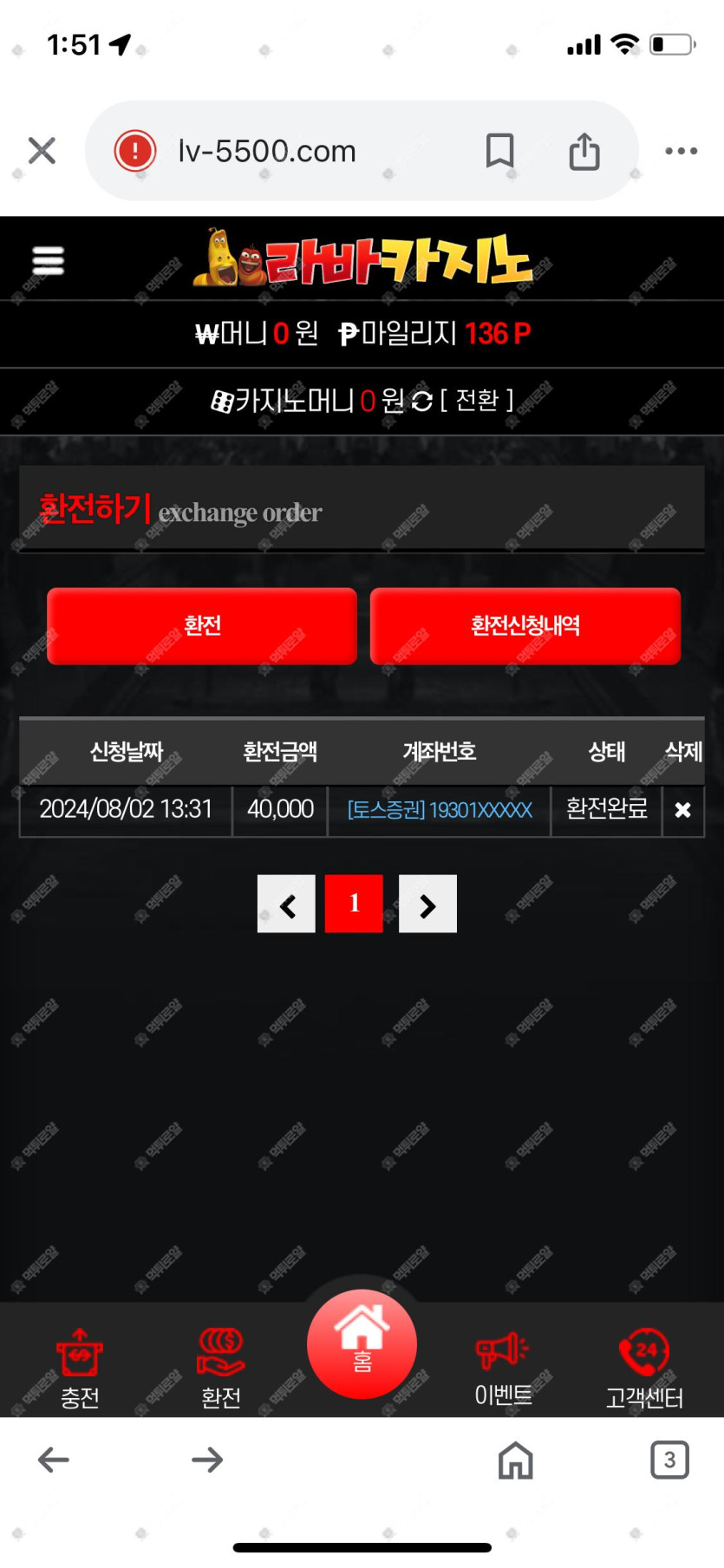724x1568 pixels.
Task: Tap the 전환 convert link
Action: coord(477,400)
